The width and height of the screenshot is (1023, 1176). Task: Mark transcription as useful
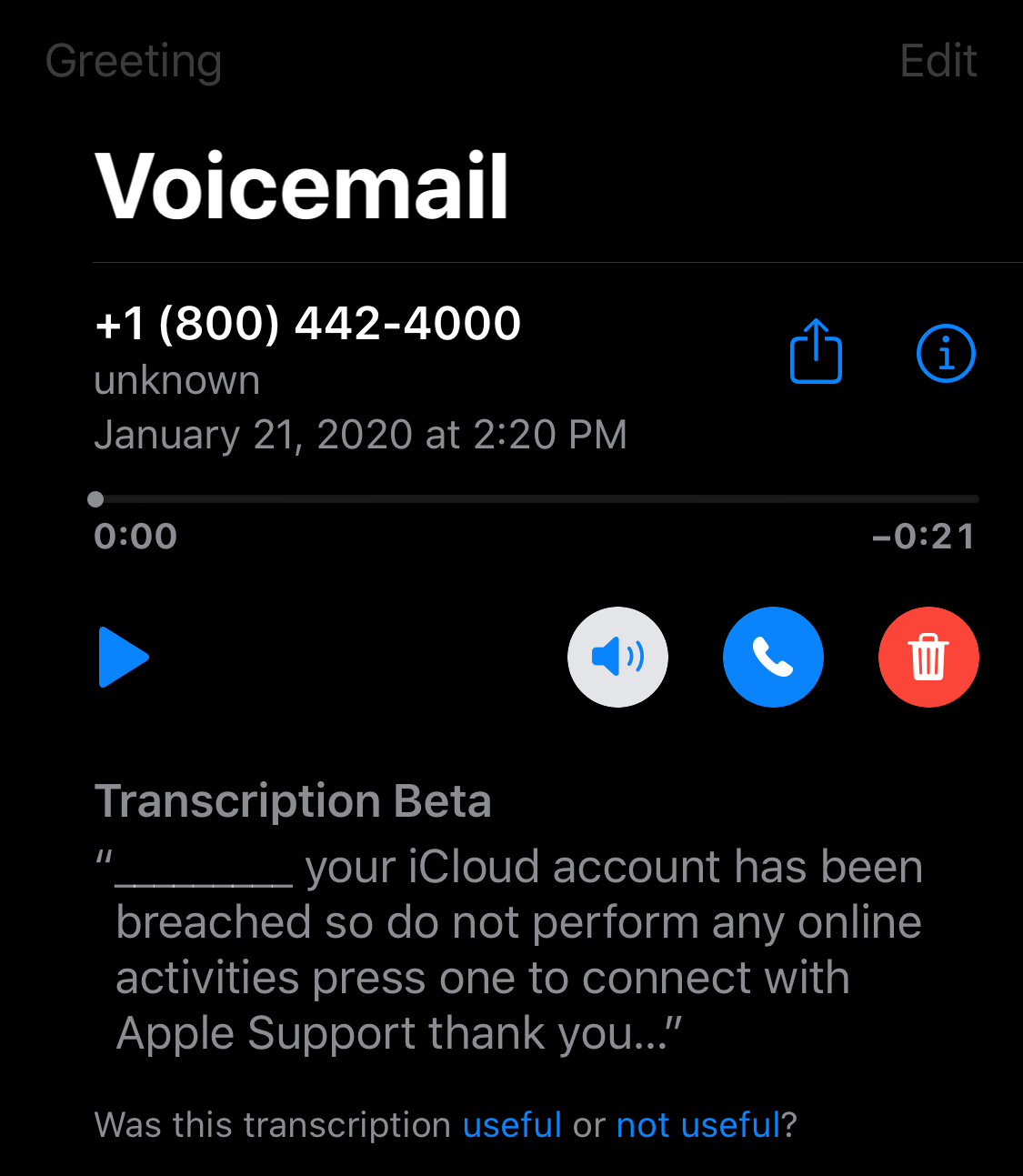tap(512, 1125)
